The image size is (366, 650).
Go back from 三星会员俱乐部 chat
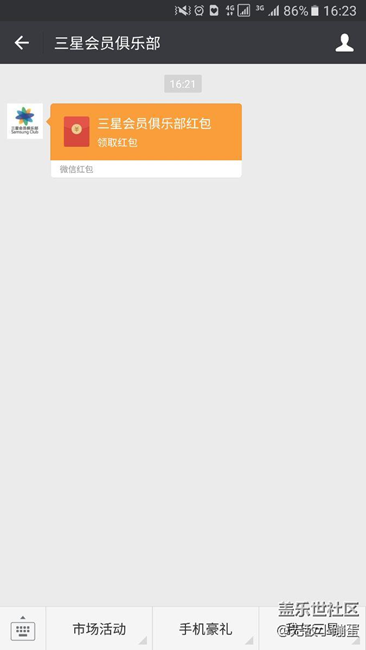coord(22,43)
